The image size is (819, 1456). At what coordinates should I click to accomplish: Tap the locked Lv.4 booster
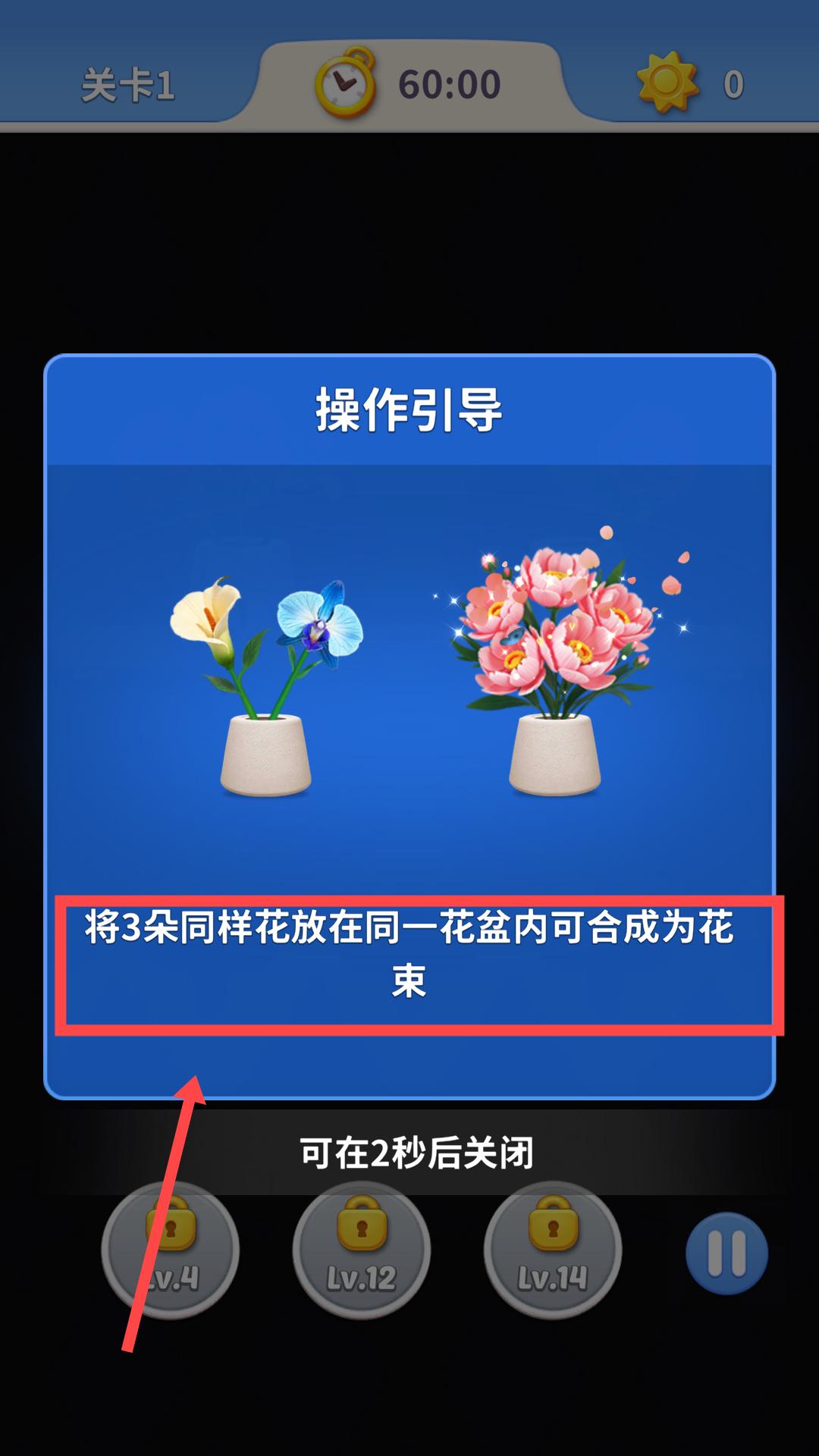click(171, 1250)
